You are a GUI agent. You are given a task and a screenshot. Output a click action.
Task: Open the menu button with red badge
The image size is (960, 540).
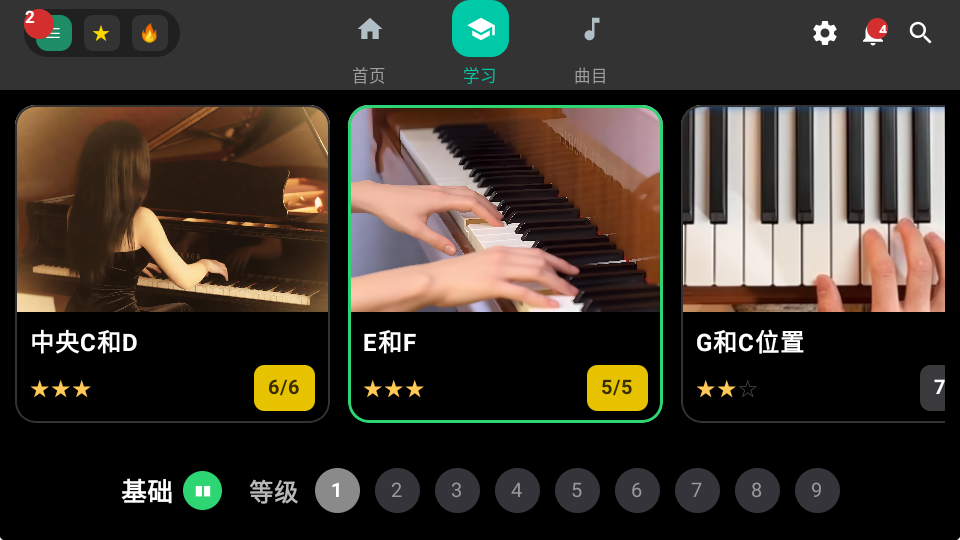(54, 33)
